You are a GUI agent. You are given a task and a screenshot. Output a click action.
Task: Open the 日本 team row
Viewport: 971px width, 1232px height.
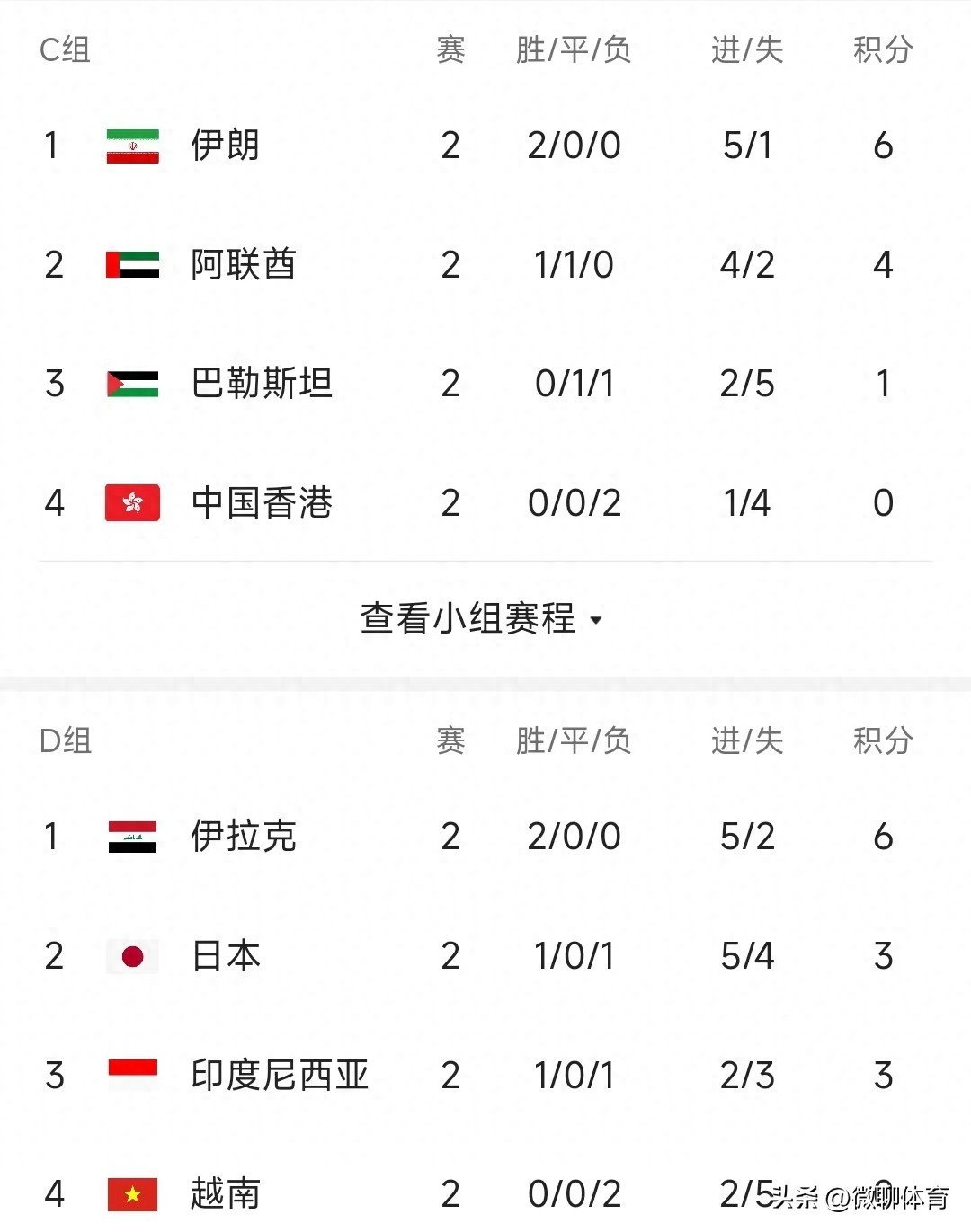(225, 956)
